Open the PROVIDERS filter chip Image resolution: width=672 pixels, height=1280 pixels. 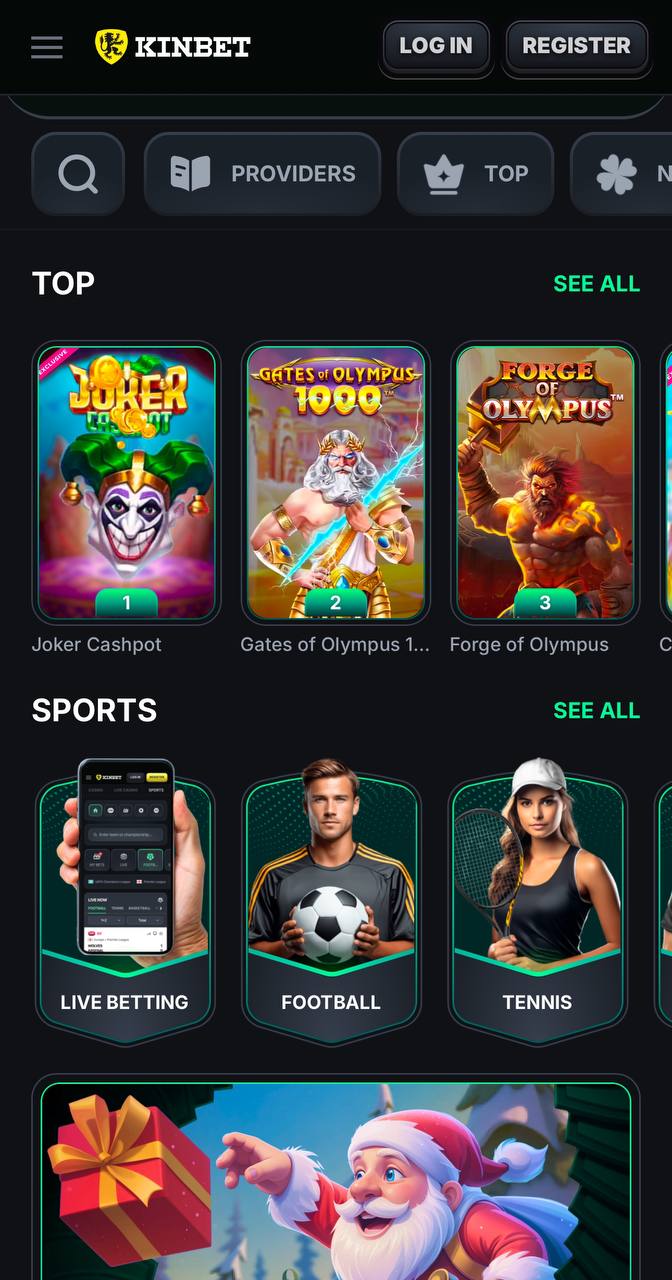(x=262, y=174)
